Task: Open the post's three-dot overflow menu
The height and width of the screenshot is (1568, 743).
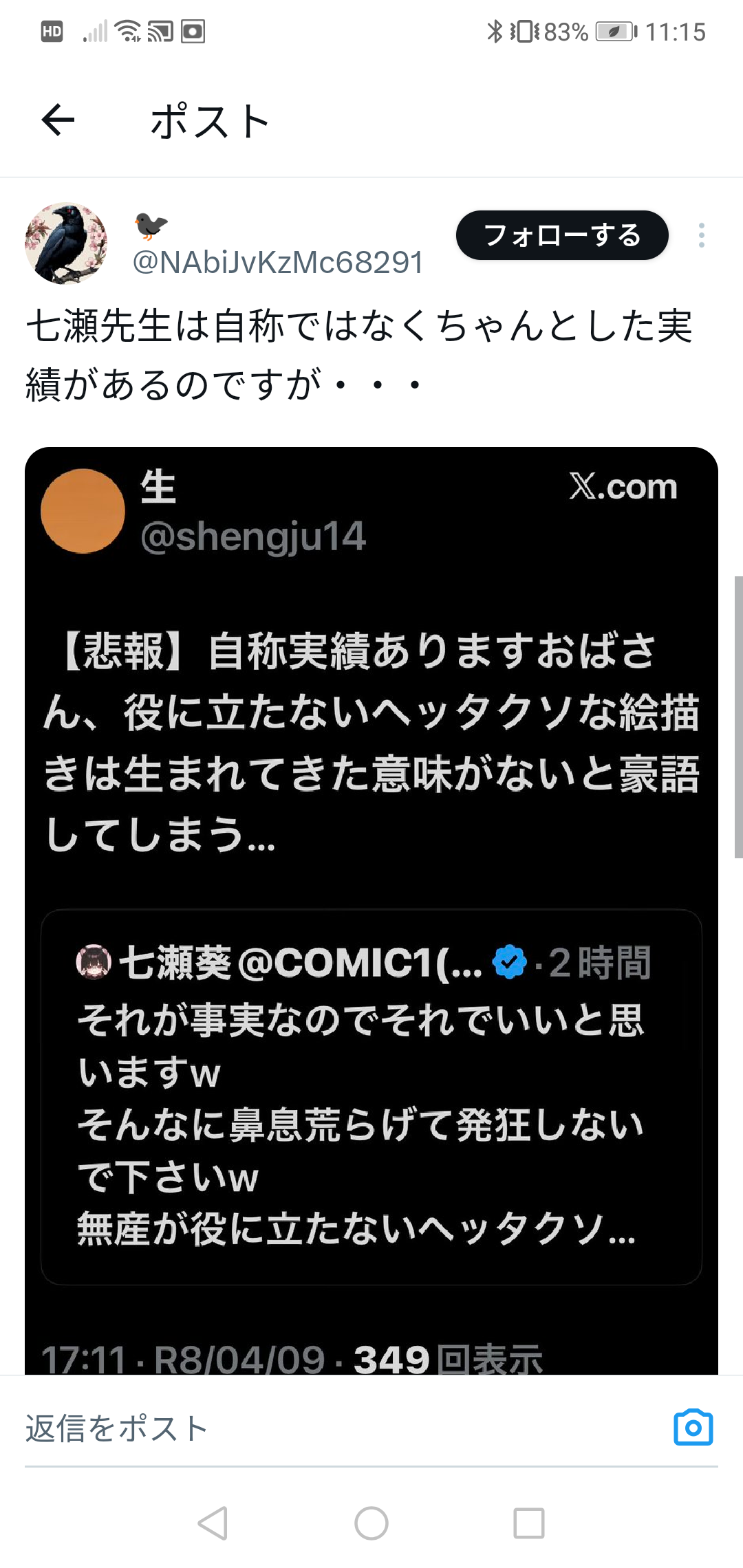Action: point(701,235)
